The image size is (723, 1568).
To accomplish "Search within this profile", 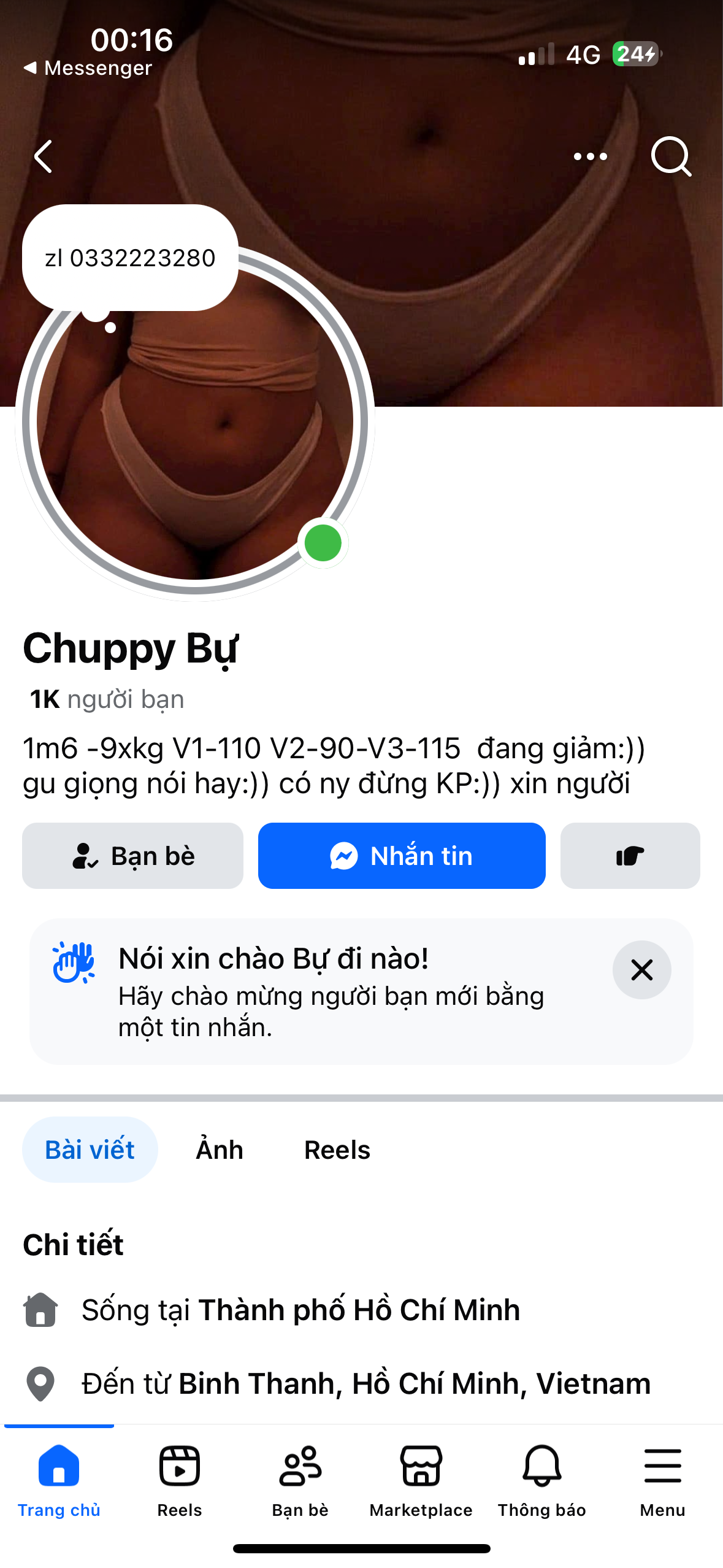I will [671, 156].
